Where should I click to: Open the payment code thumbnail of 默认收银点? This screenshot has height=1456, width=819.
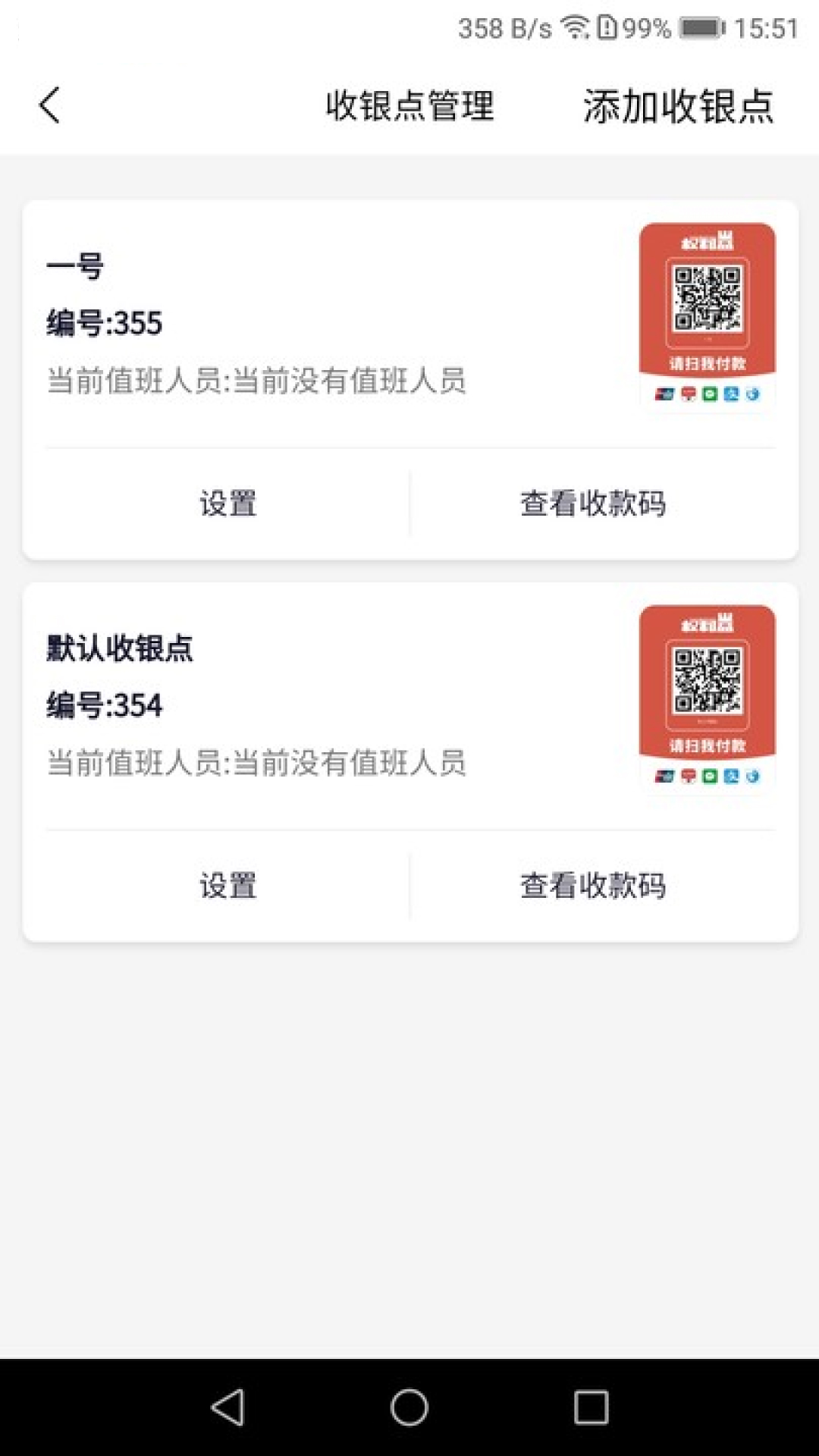[x=707, y=695]
